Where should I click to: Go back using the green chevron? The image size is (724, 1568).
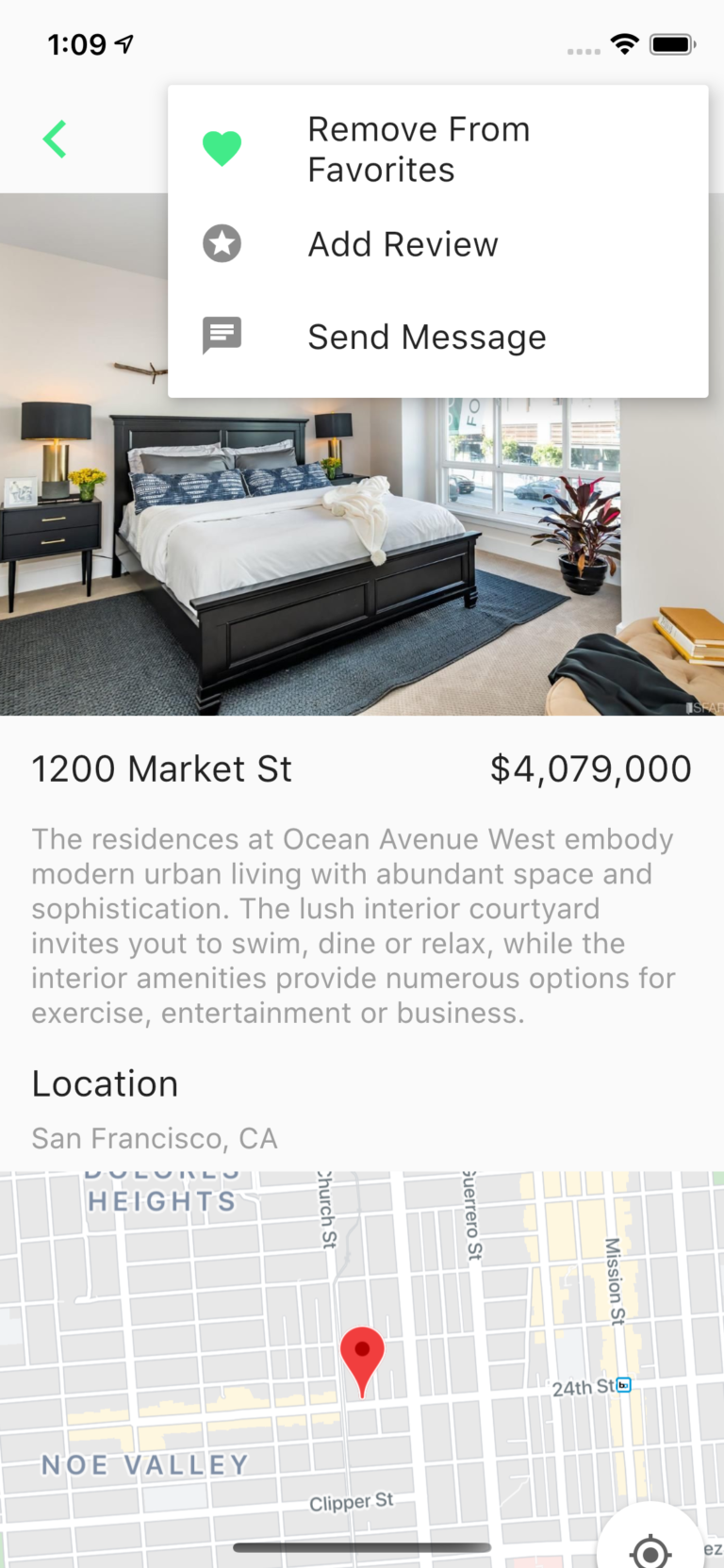coord(54,138)
